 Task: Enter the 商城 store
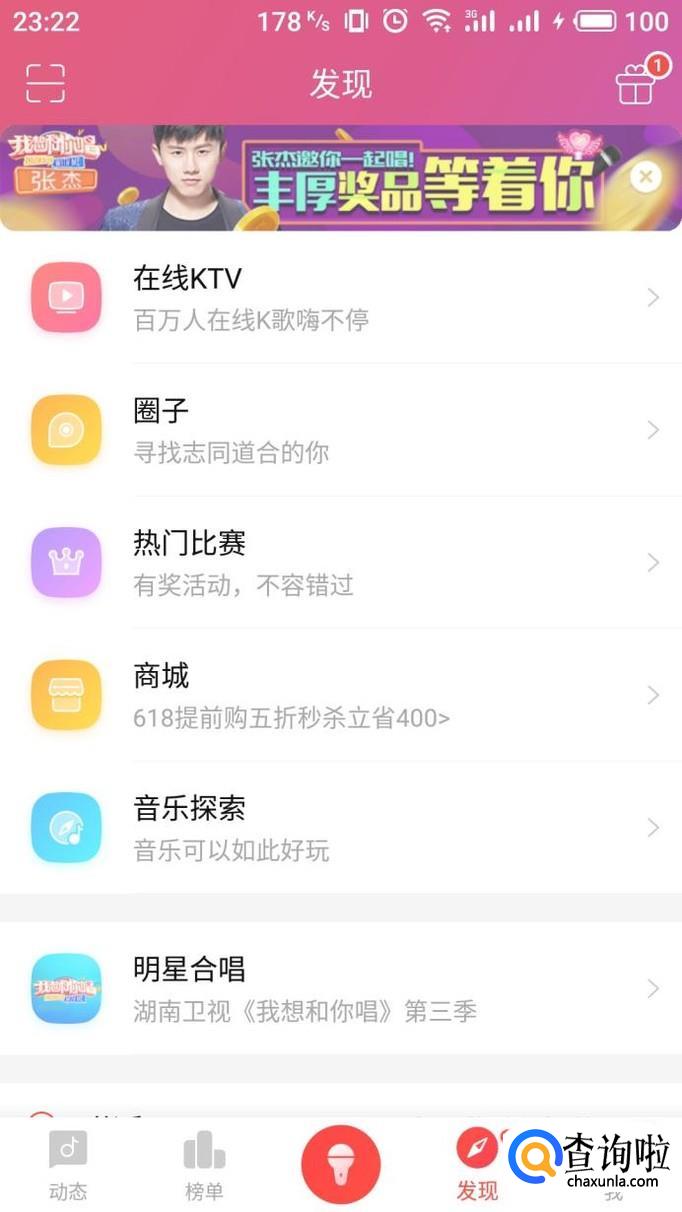coord(340,695)
